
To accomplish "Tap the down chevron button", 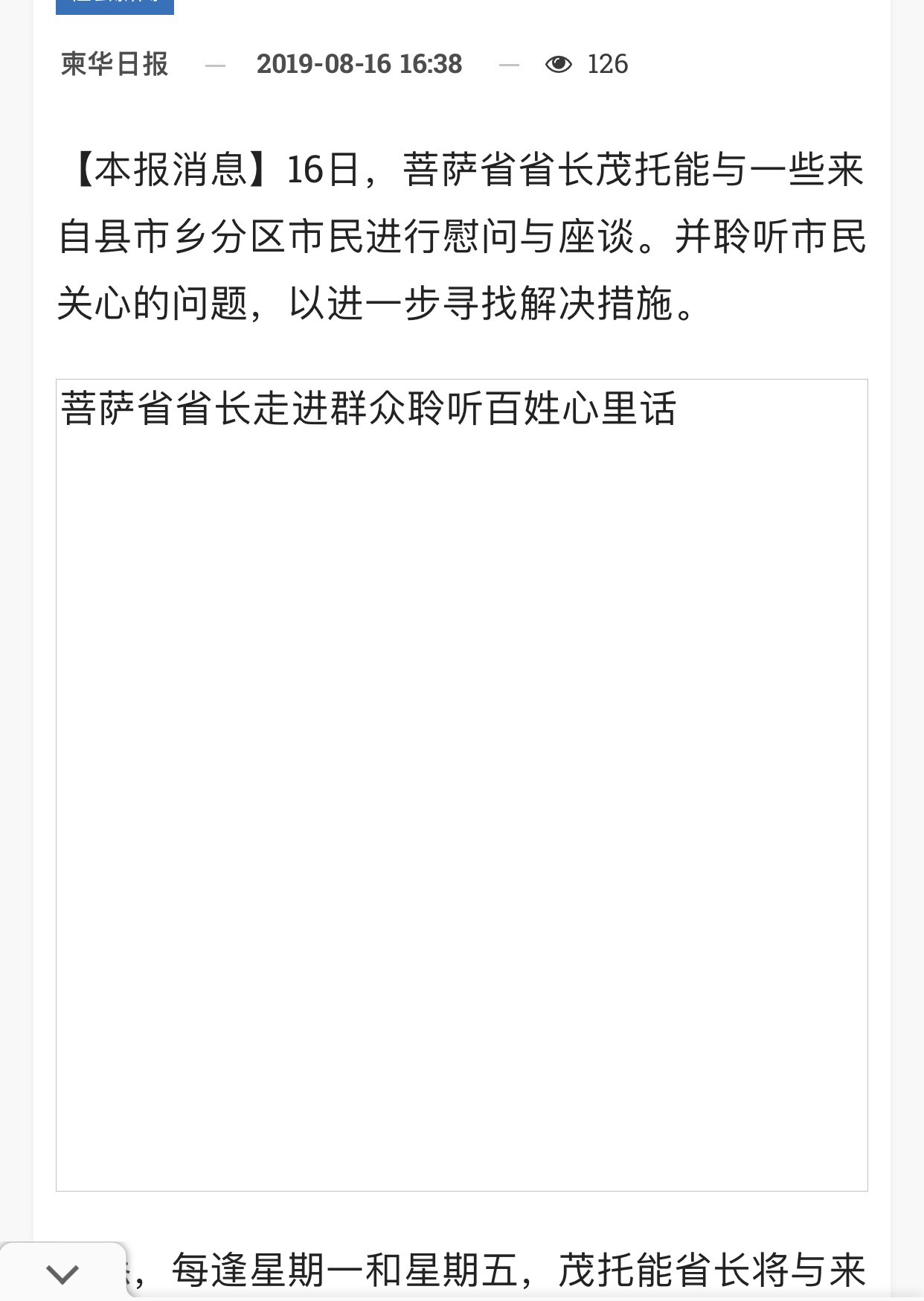I will click(62, 1274).
